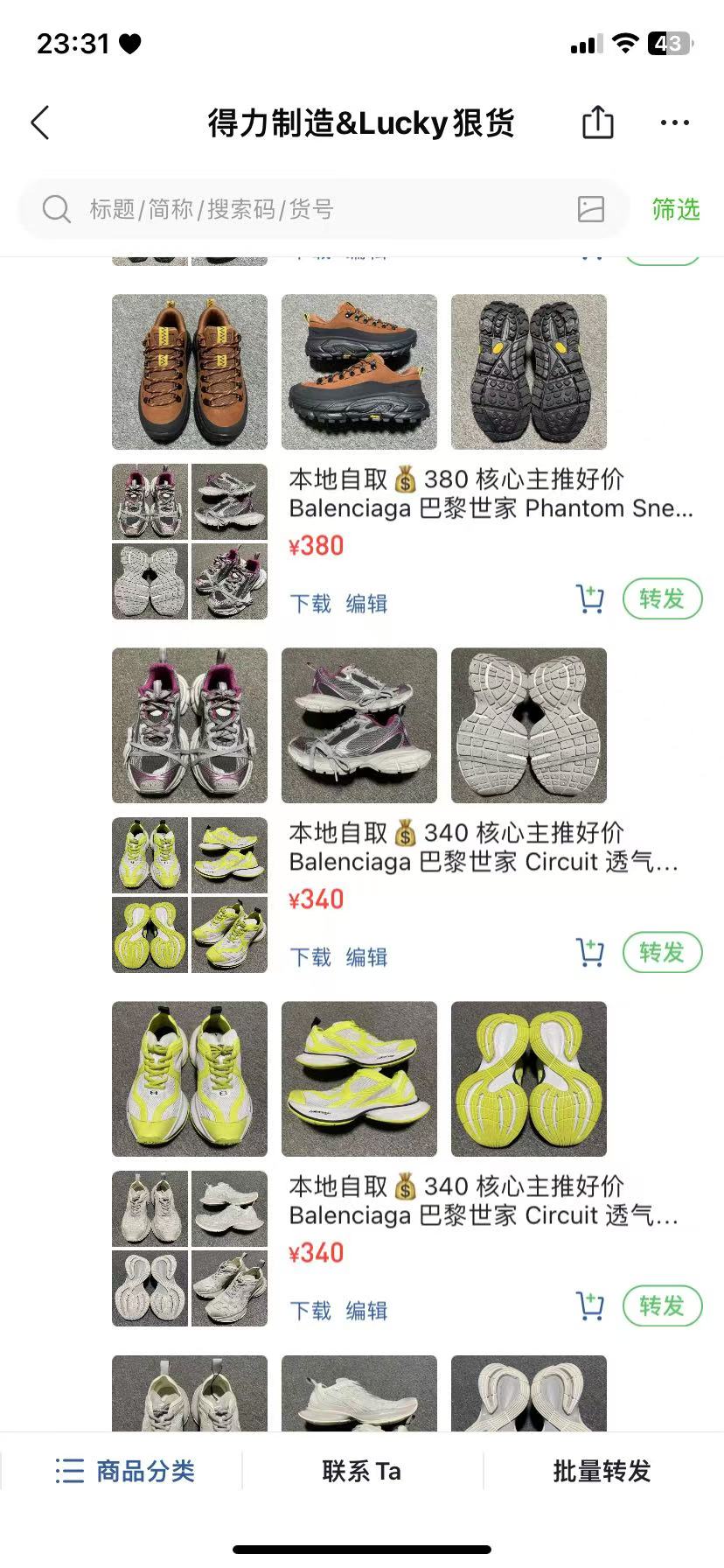Open the neon yellow Circuit sneaker side-view photo
This screenshot has width=724, height=1568.
tap(359, 1079)
